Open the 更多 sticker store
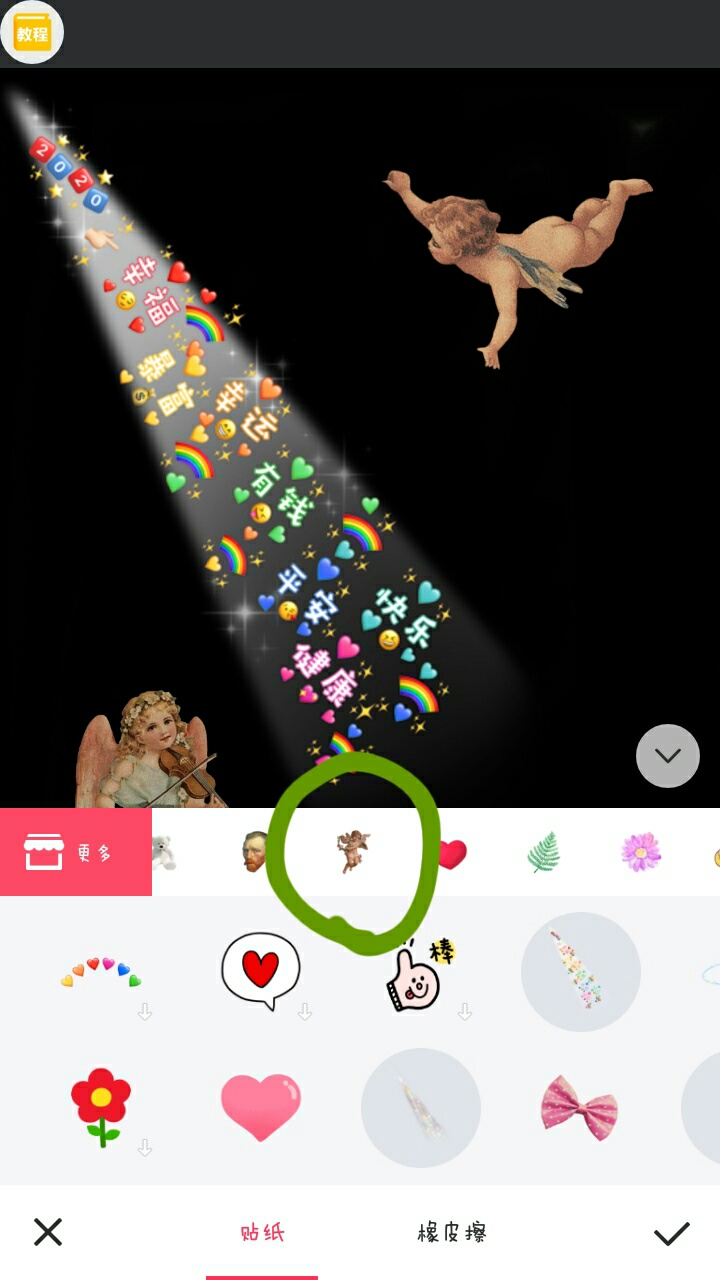This screenshot has height=1280, width=720. [76, 853]
